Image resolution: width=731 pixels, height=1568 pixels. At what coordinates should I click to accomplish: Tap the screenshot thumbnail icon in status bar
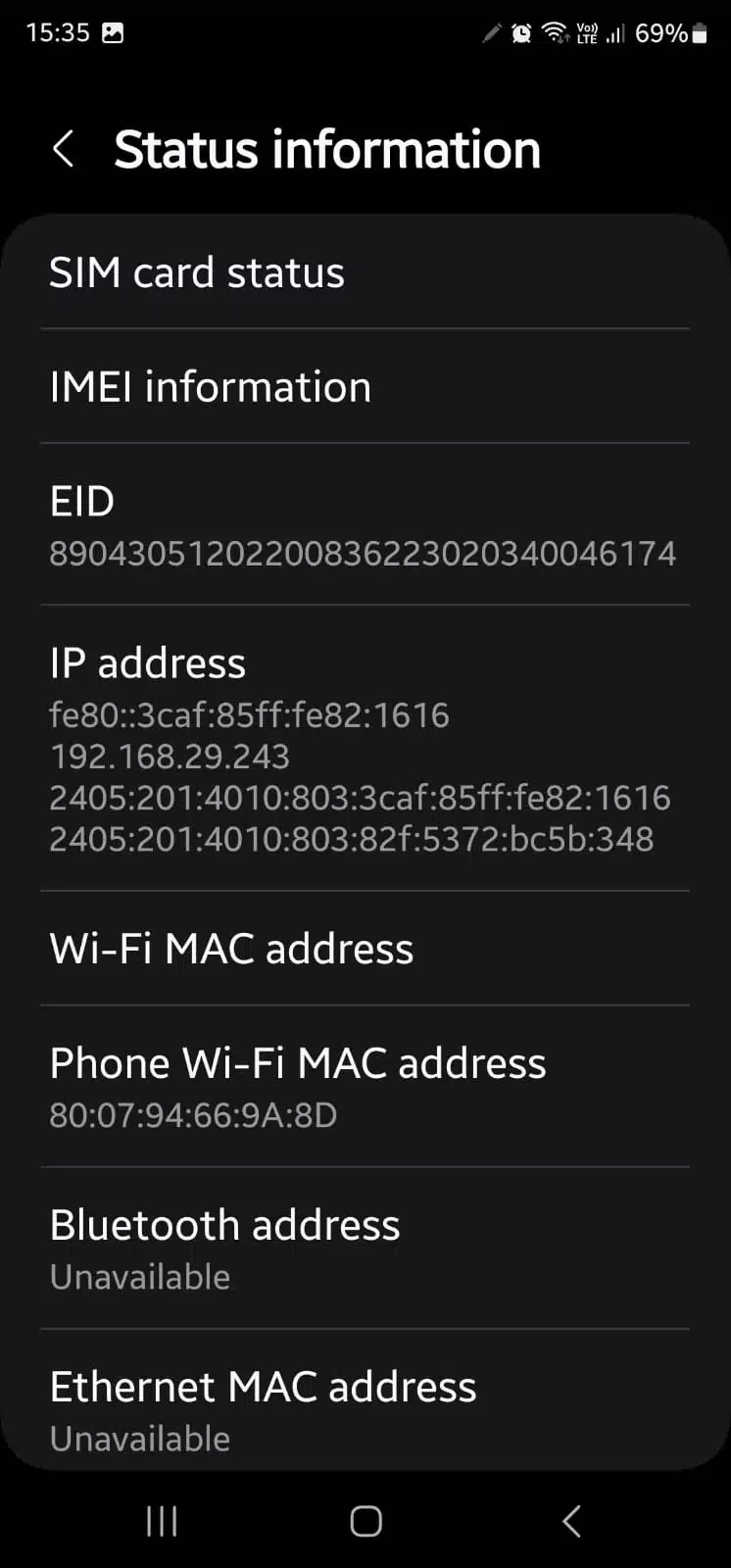coord(113,32)
